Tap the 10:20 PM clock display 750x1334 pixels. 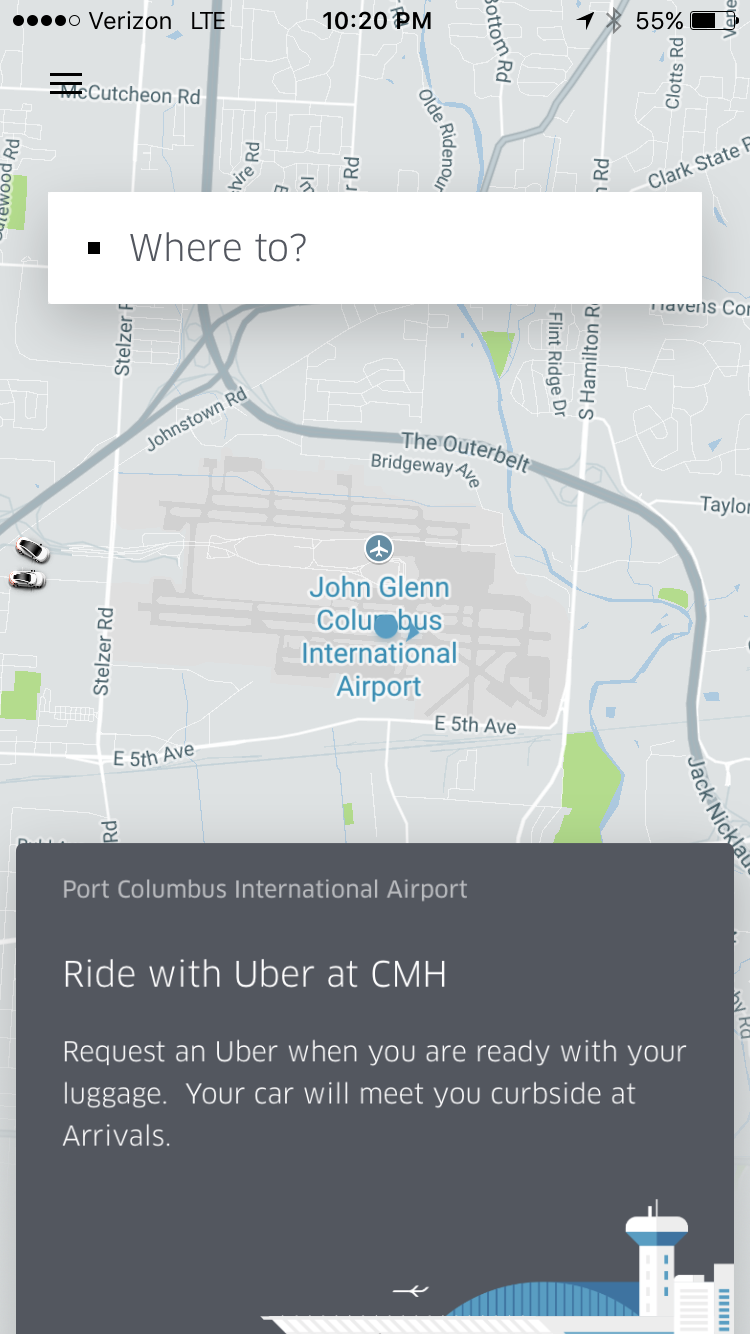coord(375,18)
